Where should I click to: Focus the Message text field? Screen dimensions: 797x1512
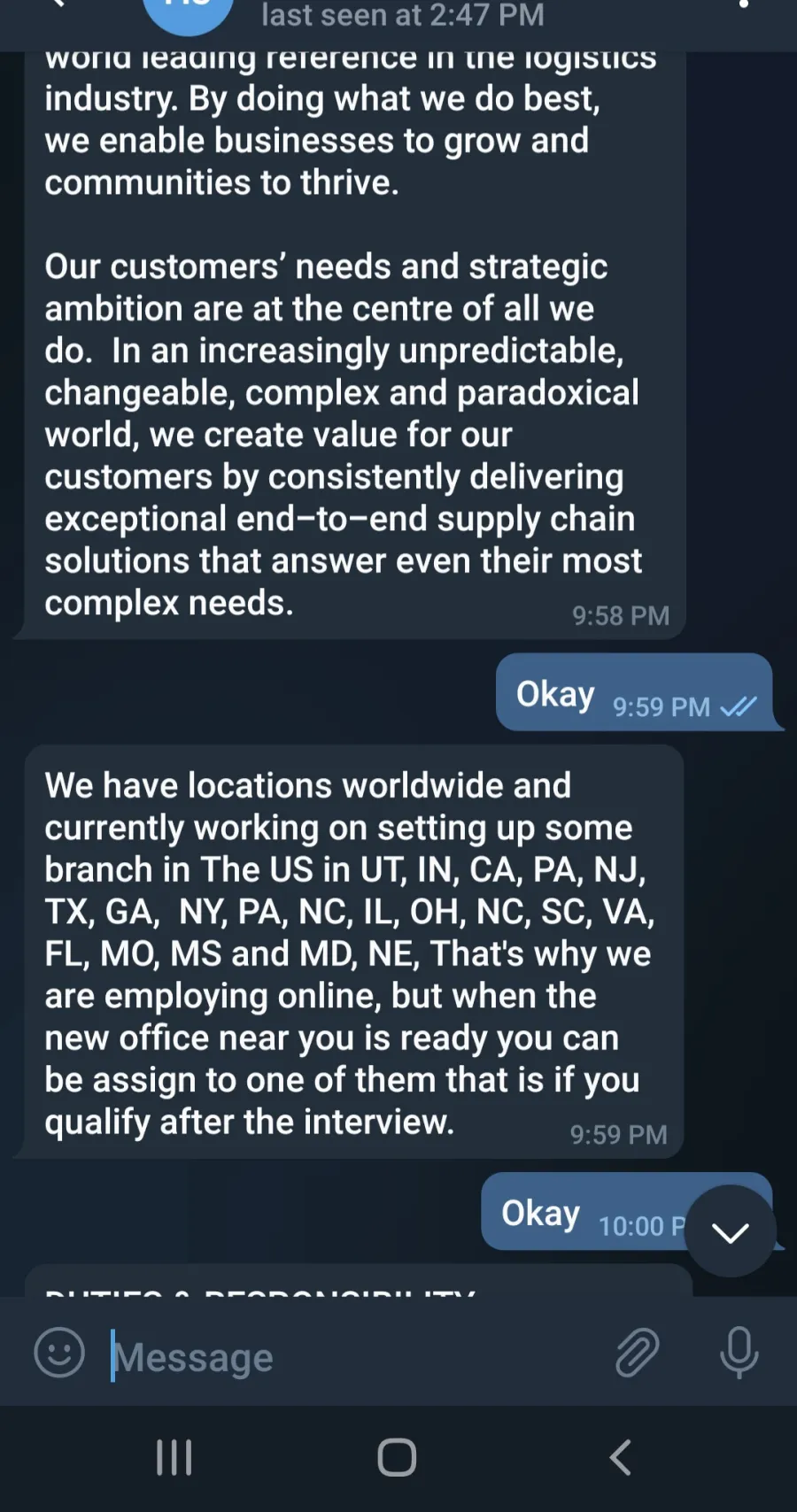[354, 1355]
